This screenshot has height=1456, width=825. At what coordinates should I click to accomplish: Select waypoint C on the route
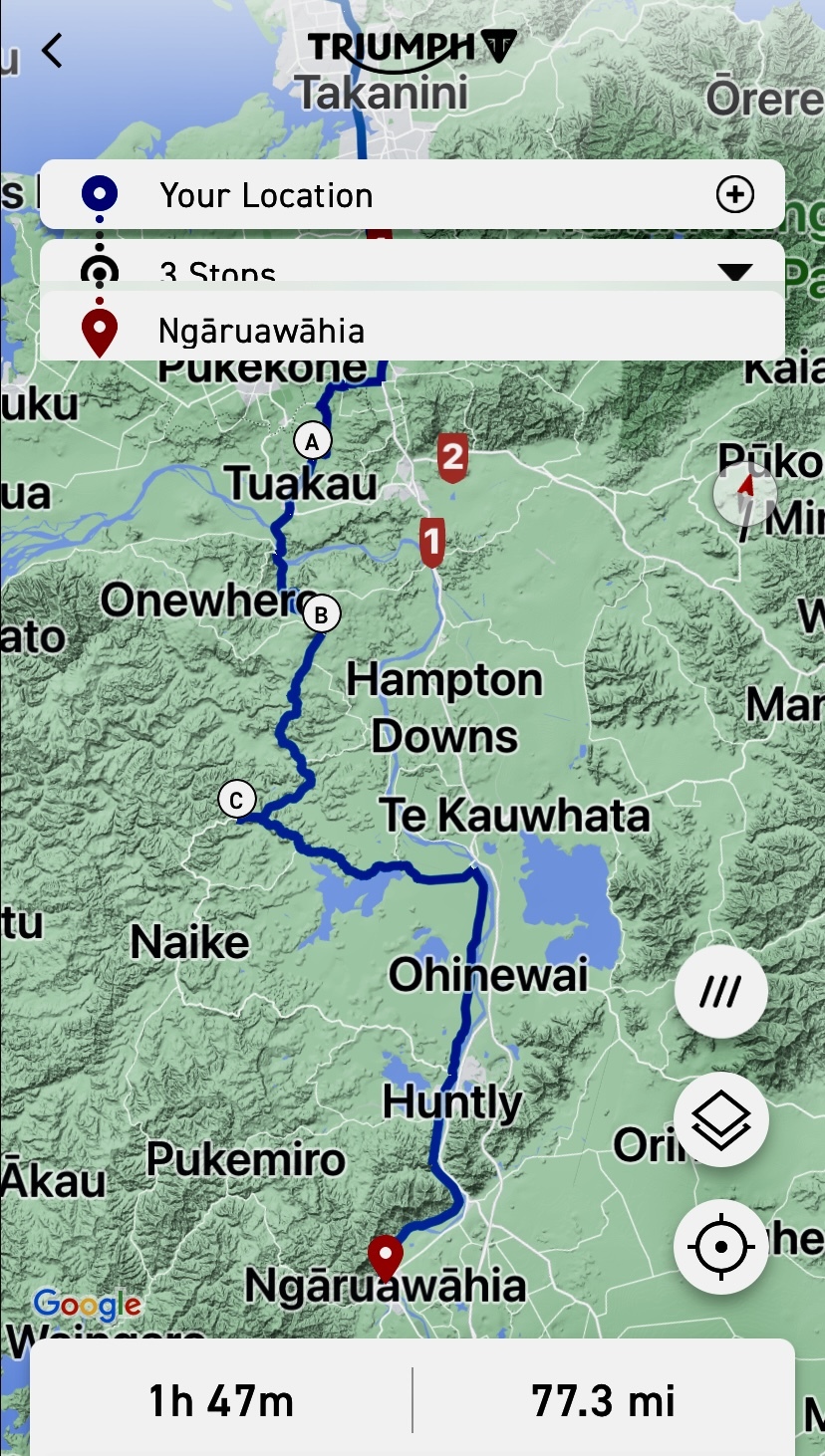236,800
